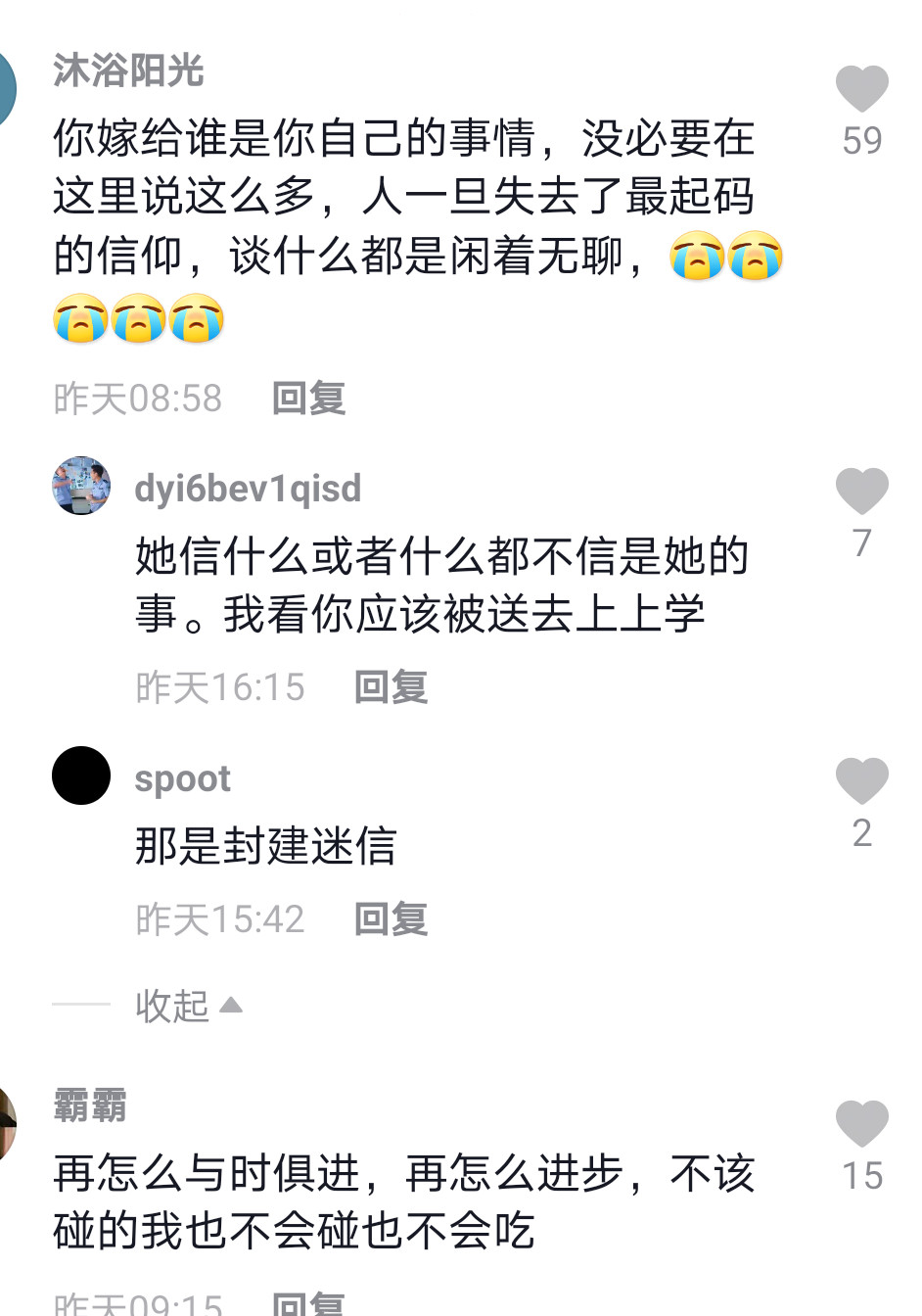This screenshot has width=922, height=1316.
Task: Open dyi6bev1qisd's profile avatar
Action: (81, 486)
